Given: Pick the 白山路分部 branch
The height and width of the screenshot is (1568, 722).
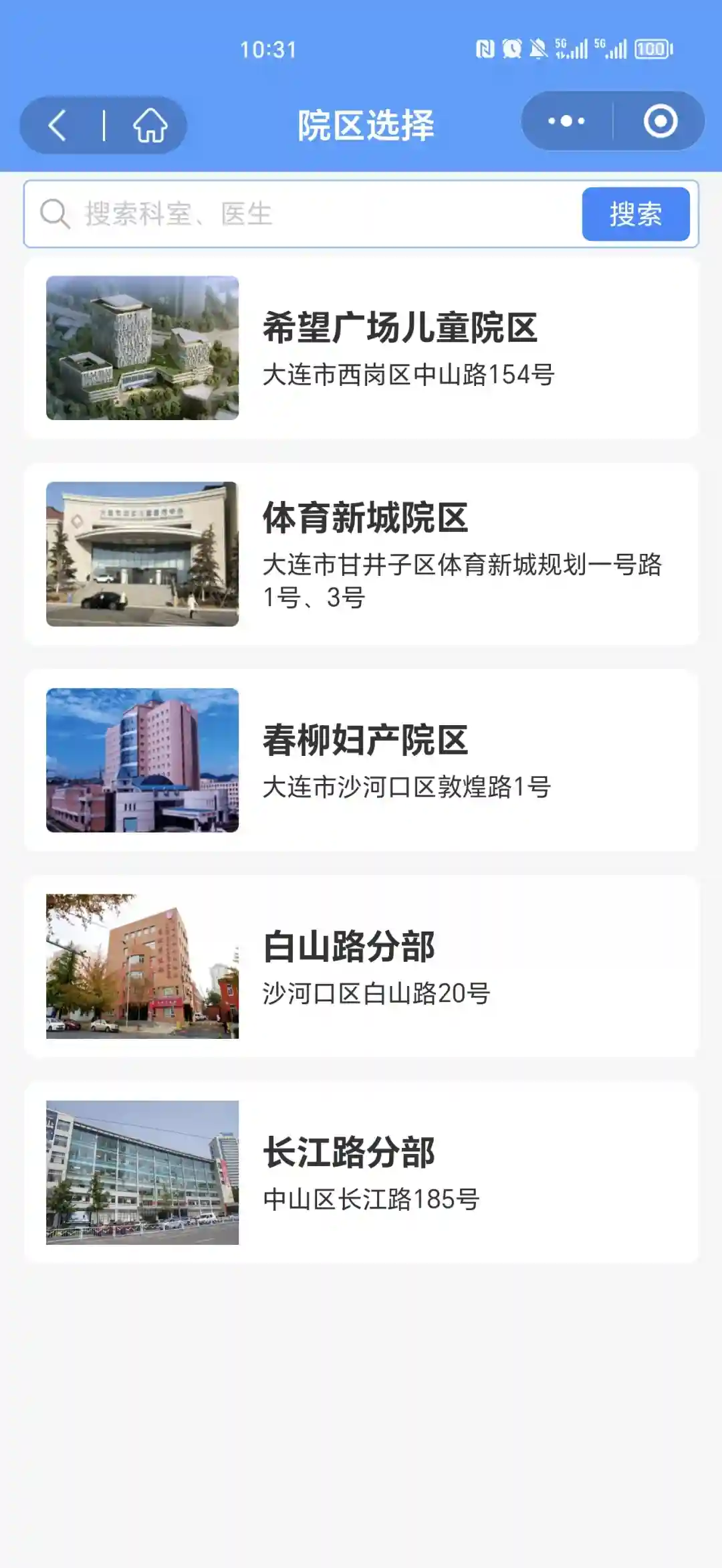Looking at the screenshot, I should point(361,966).
